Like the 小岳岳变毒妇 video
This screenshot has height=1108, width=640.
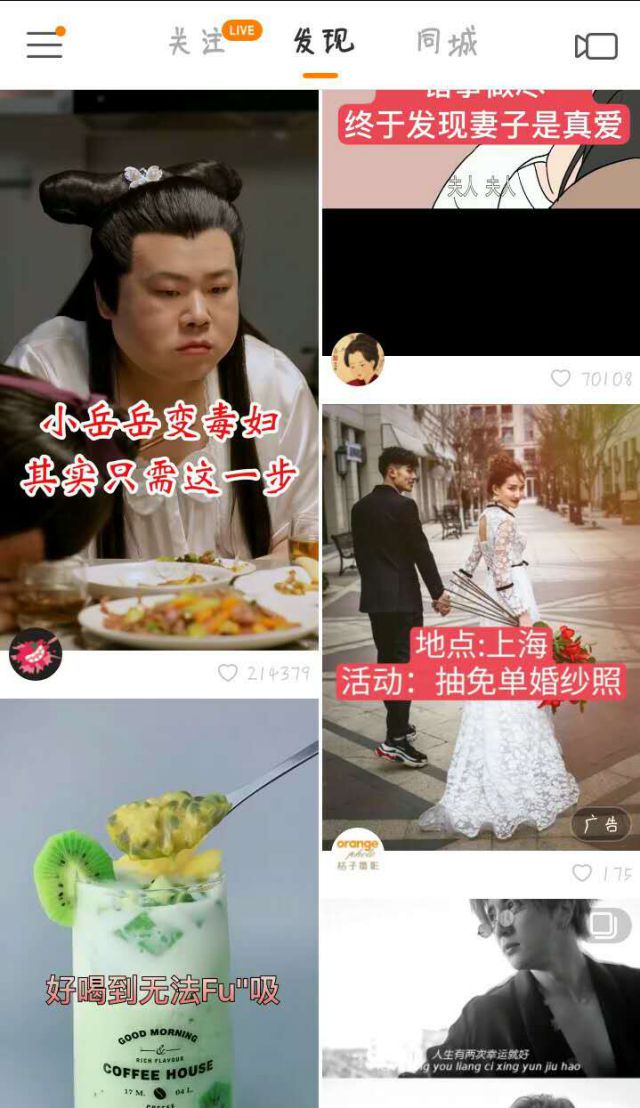(x=228, y=673)
